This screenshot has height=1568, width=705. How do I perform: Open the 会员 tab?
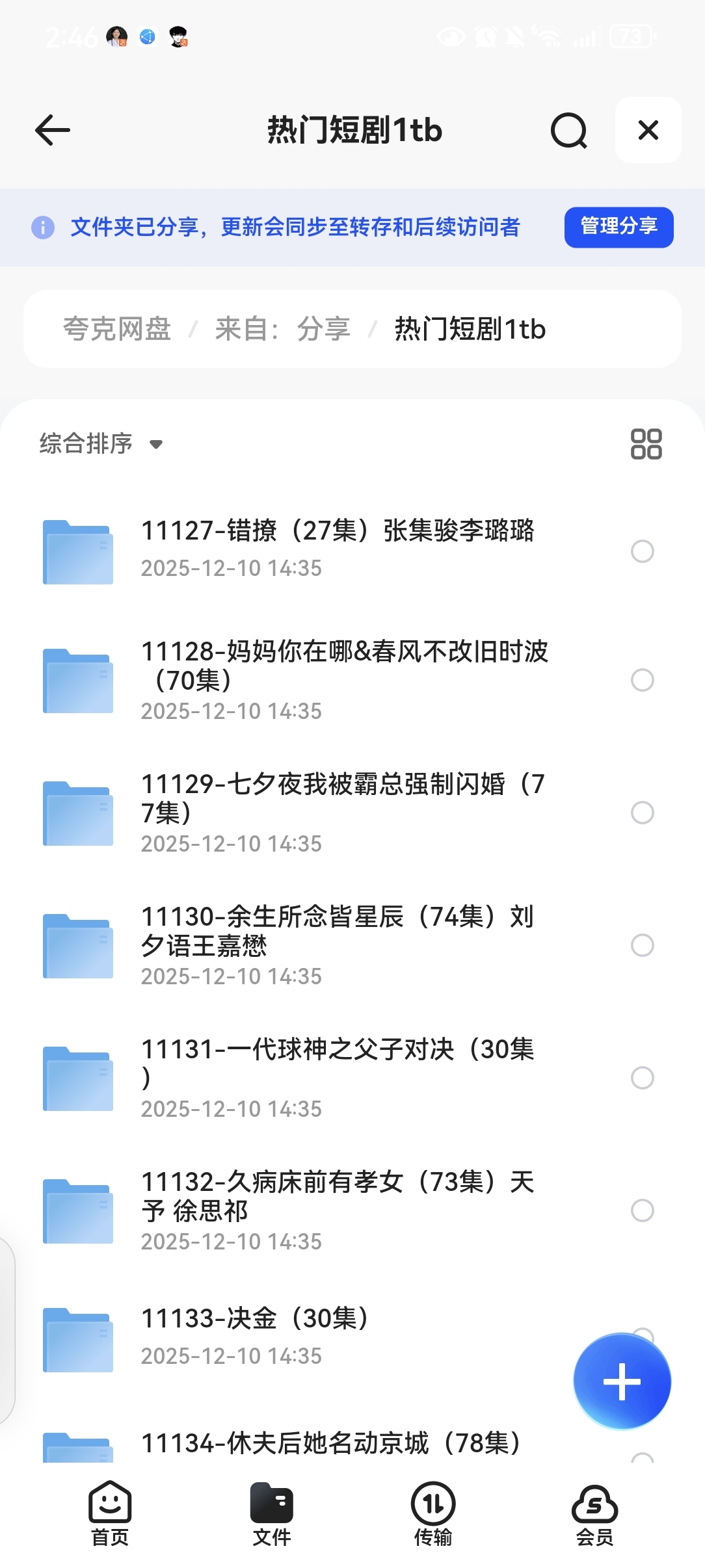[594, 1513]
